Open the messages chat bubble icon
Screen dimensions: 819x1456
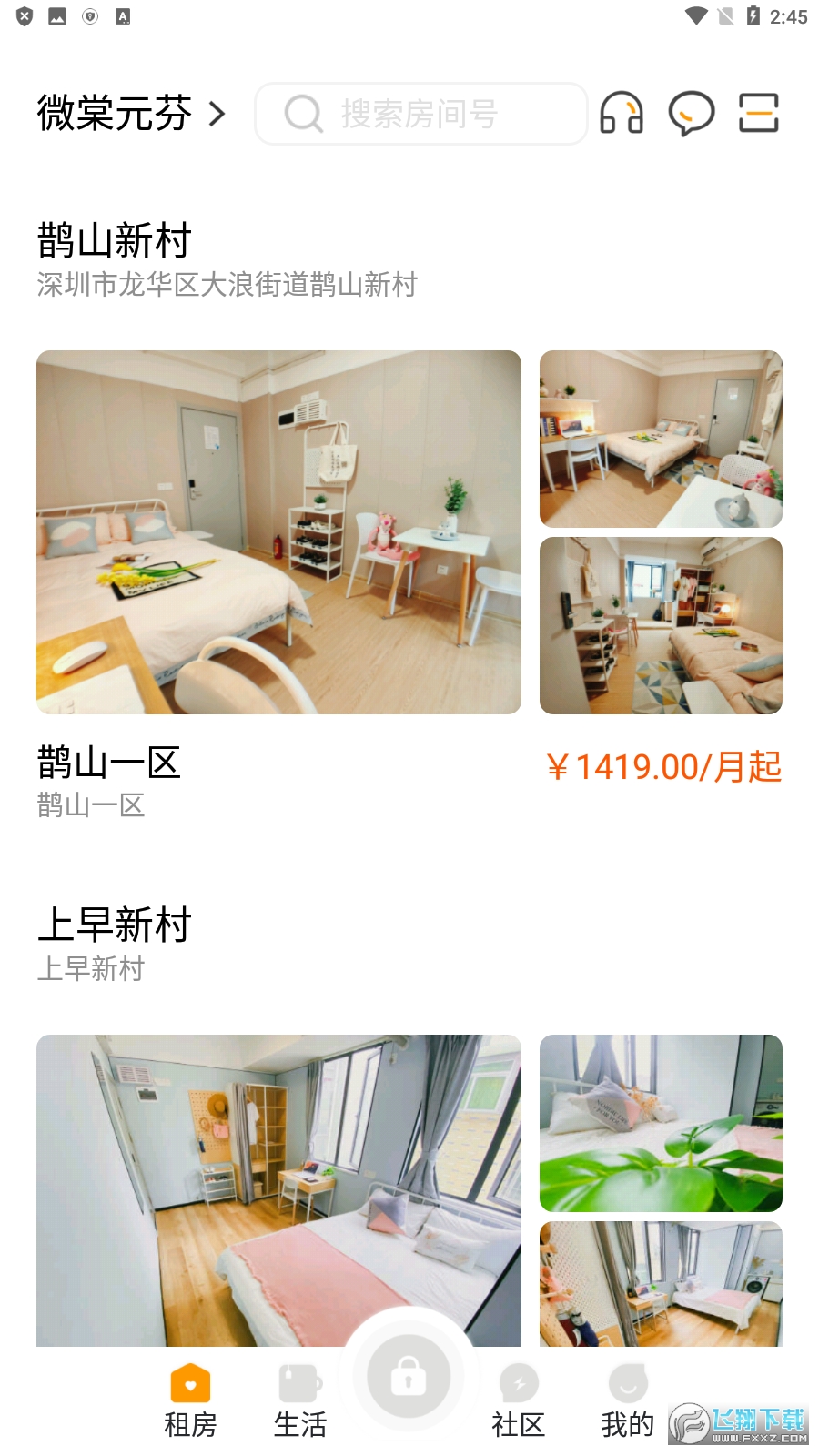tap(691, 114)
